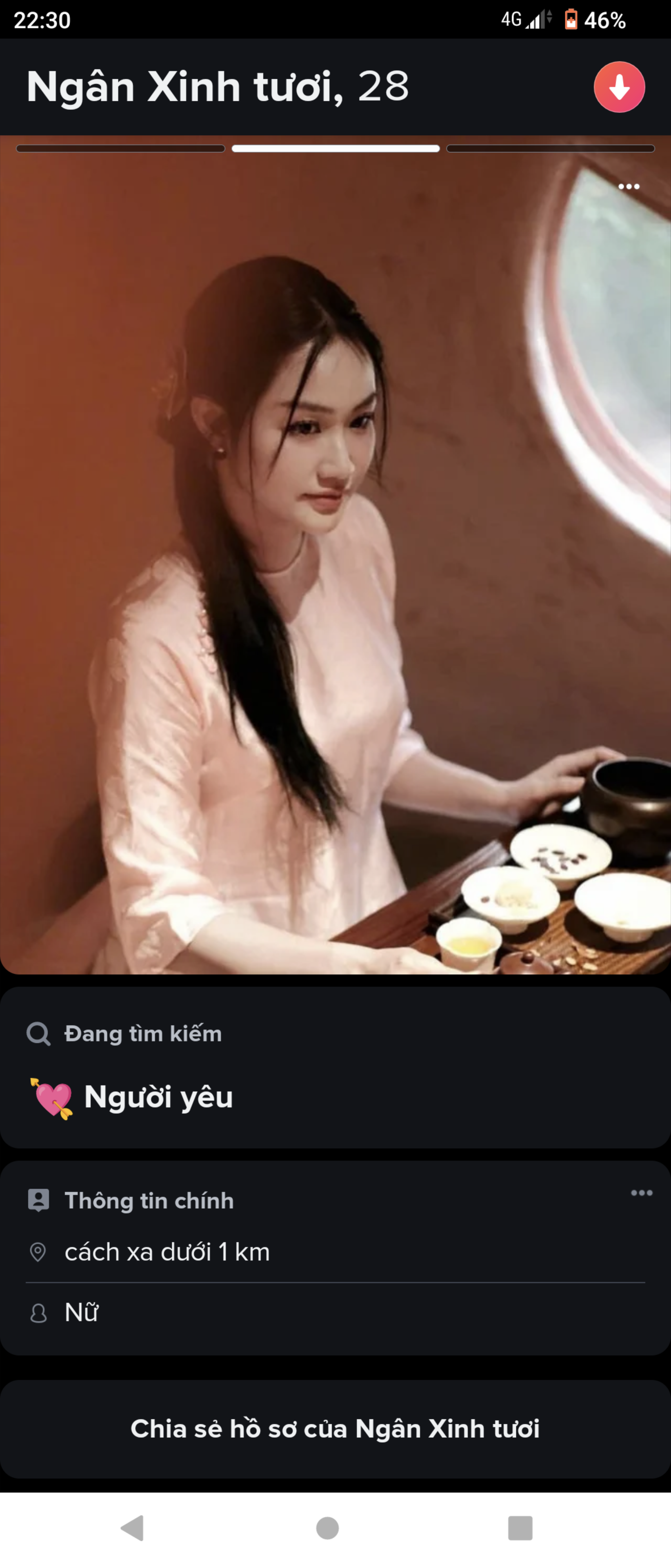Open the three-dot menu on the photo

tap(629, 186)
